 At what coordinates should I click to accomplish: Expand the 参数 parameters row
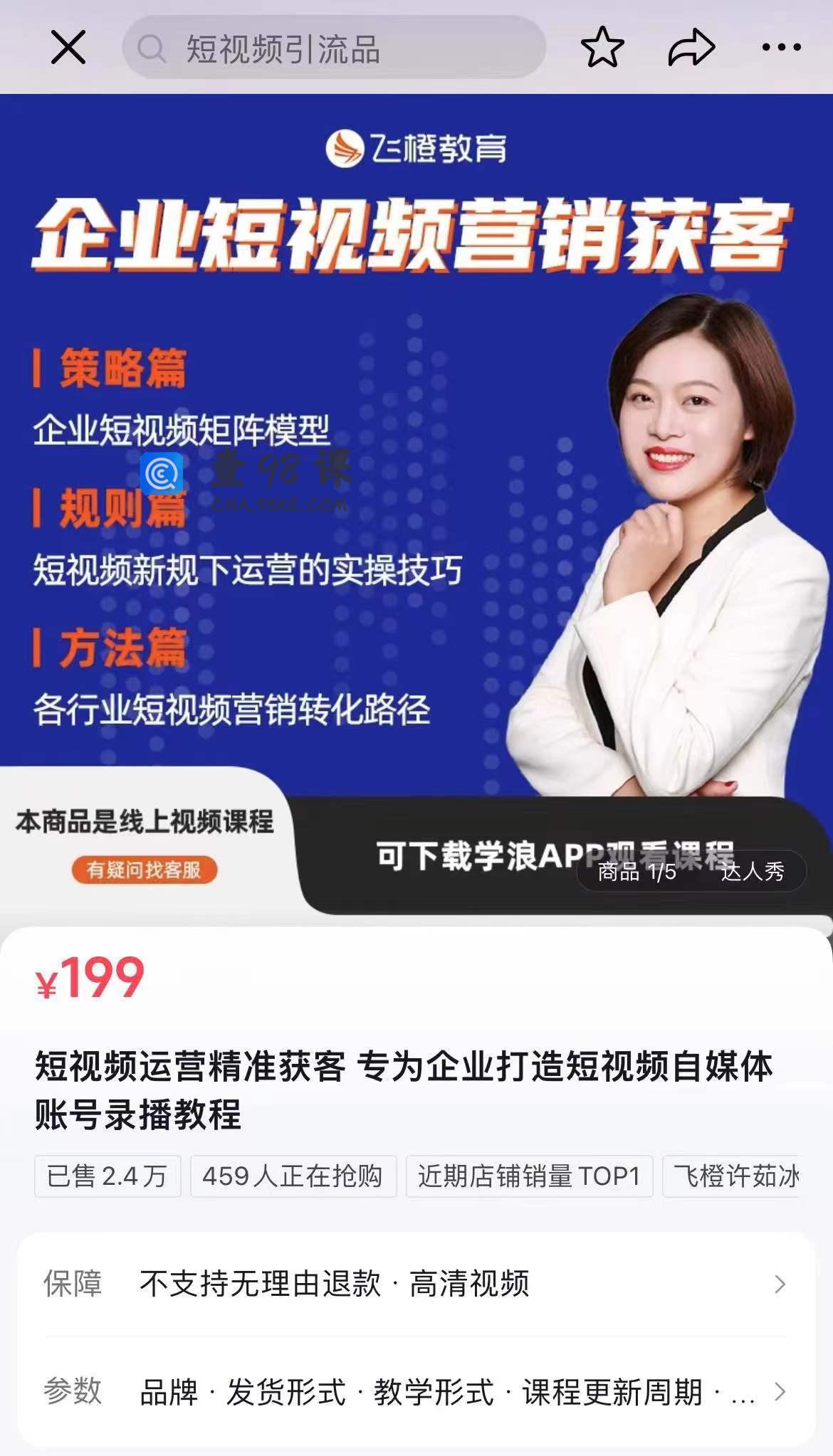click(x=416, y=1391)
